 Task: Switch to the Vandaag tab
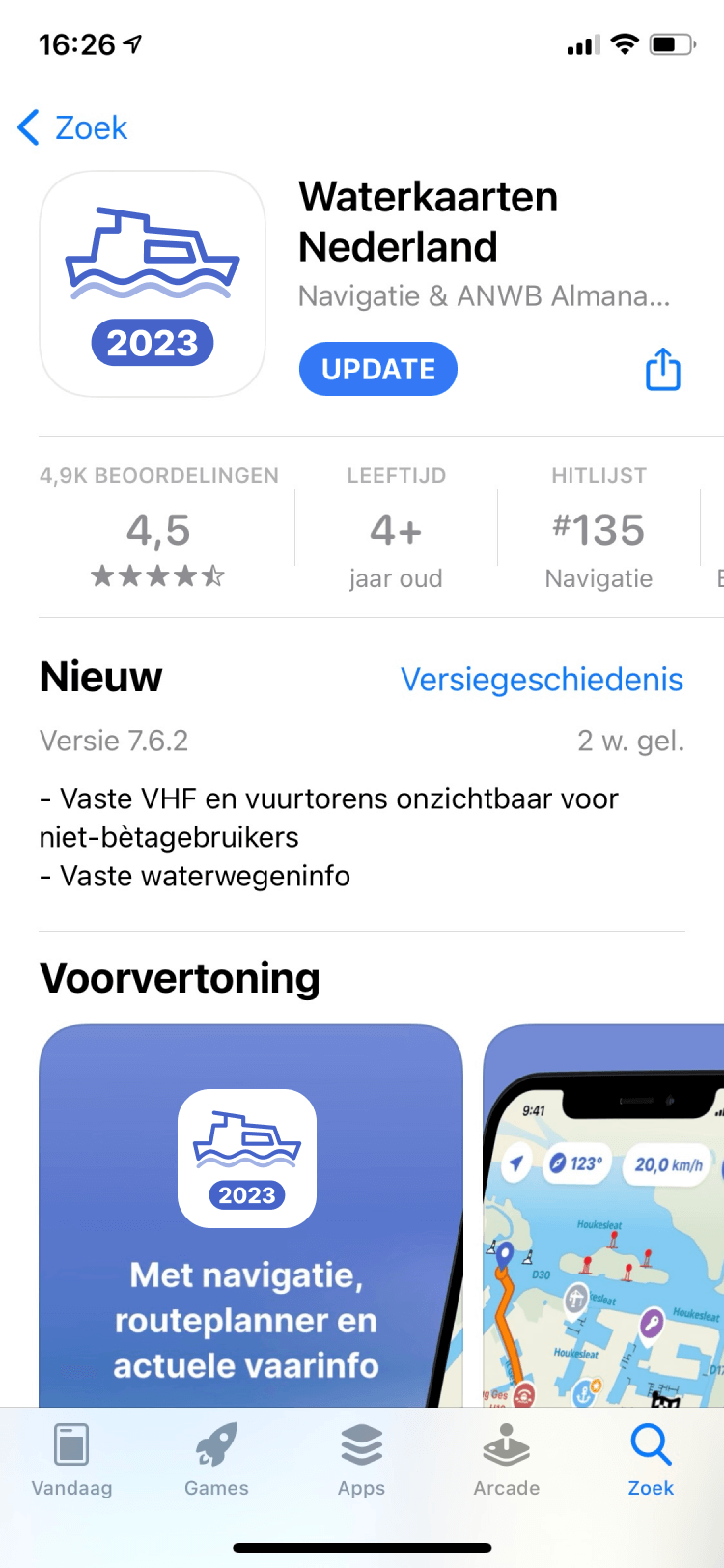coord(71,1460)
